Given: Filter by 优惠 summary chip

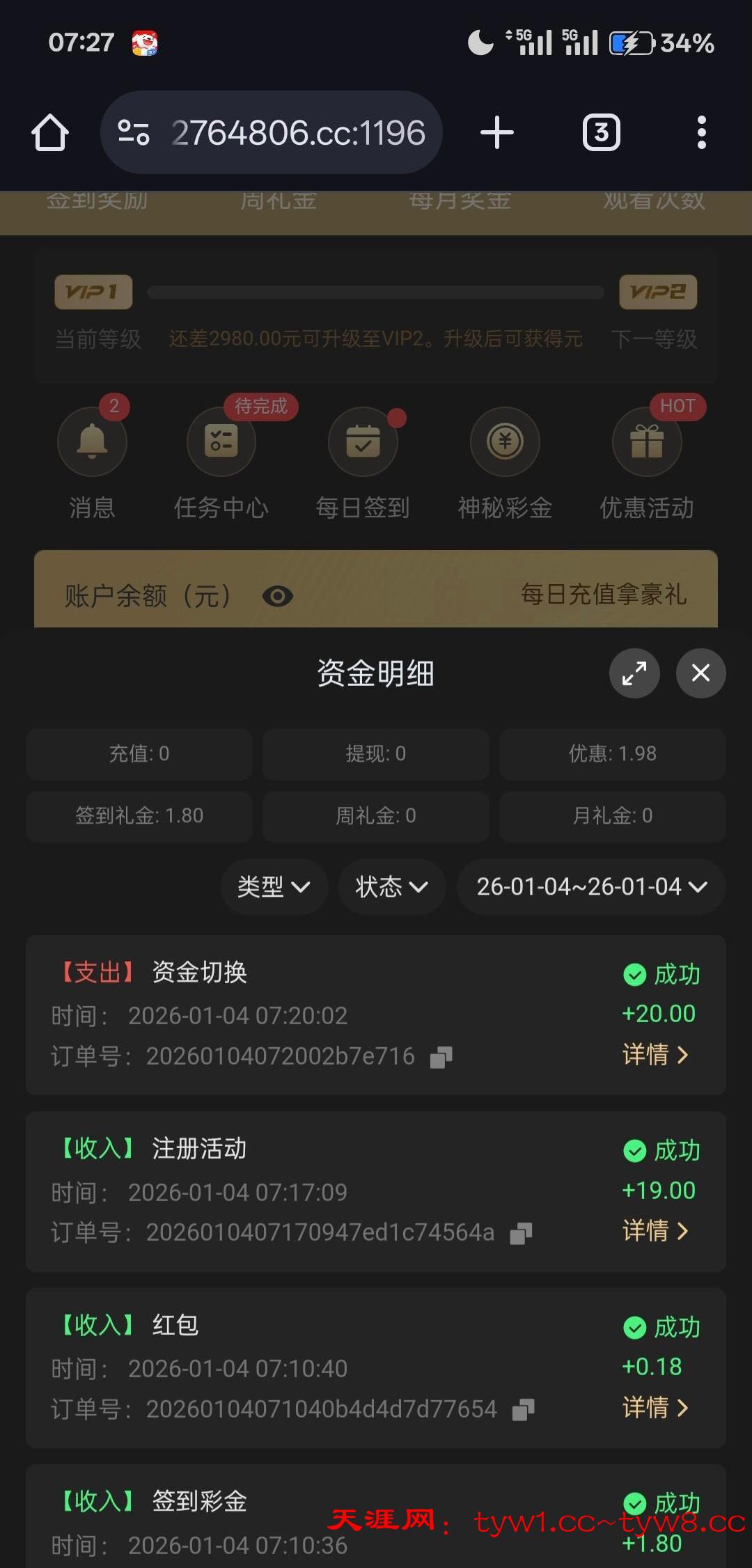Looking at the screenshot, I should click(612, 754).
